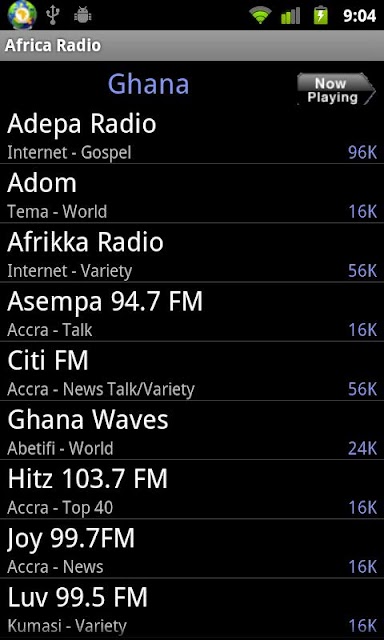Open the Now Playing screen
Screen dimensions: 384x640
(335, 89)
